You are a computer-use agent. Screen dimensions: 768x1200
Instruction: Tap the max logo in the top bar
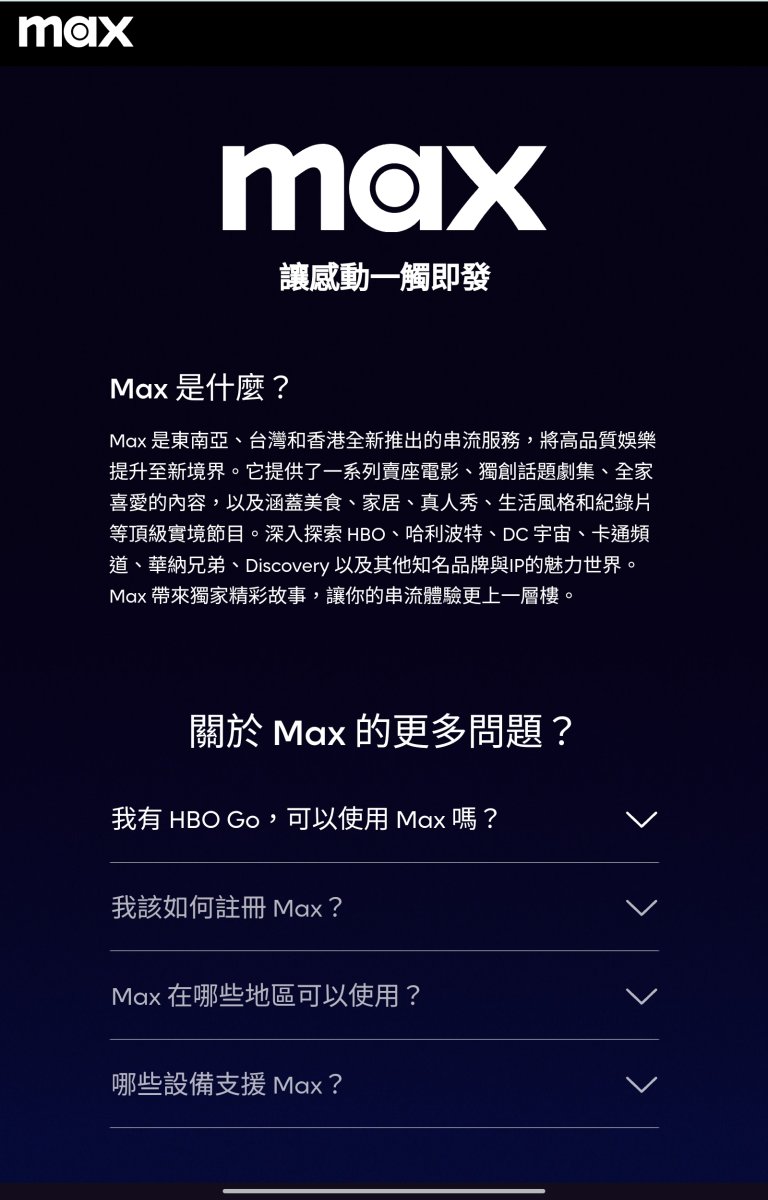76,32
